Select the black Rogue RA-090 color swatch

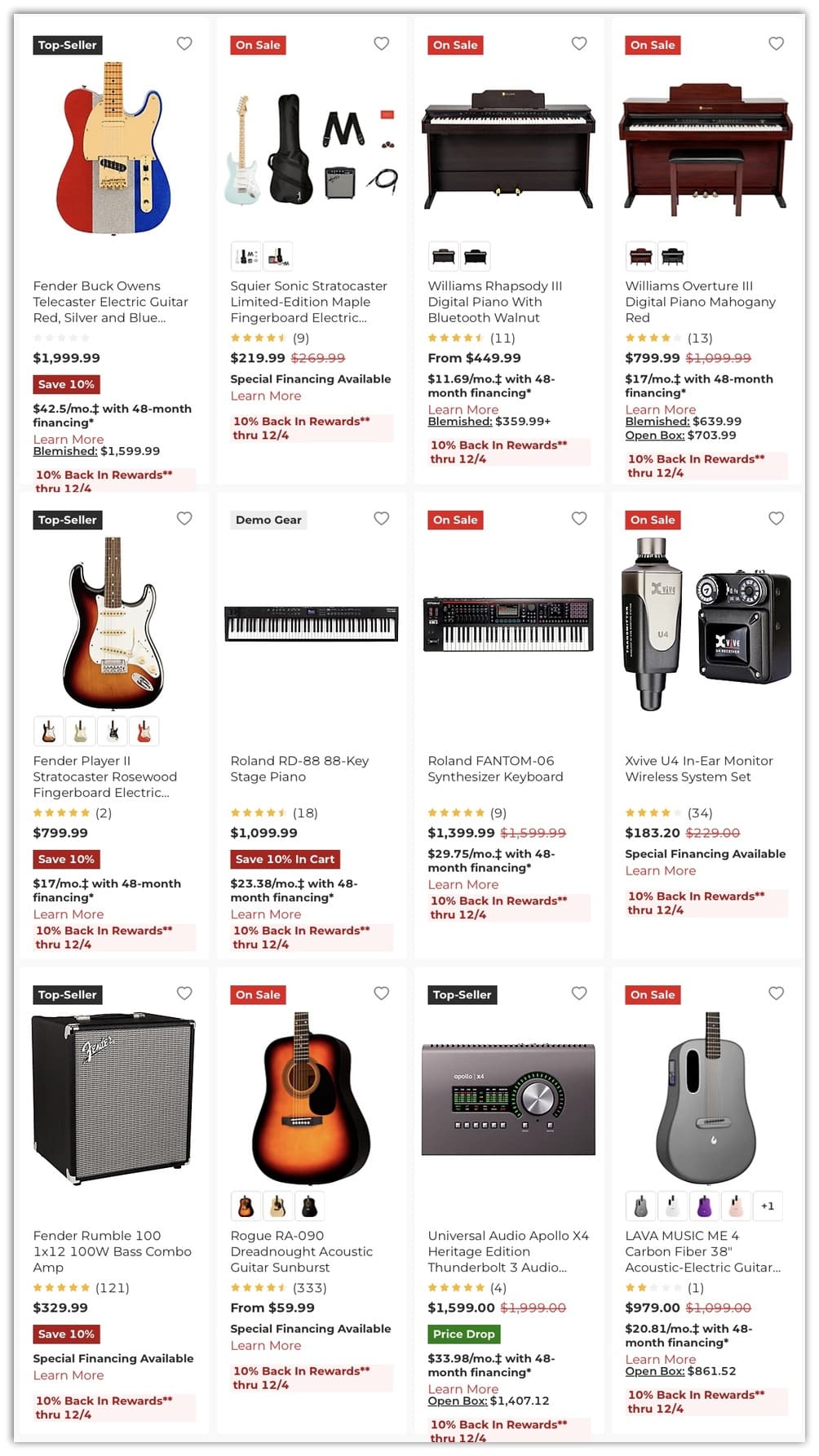pyautogui.click(x=309, y=1206)
